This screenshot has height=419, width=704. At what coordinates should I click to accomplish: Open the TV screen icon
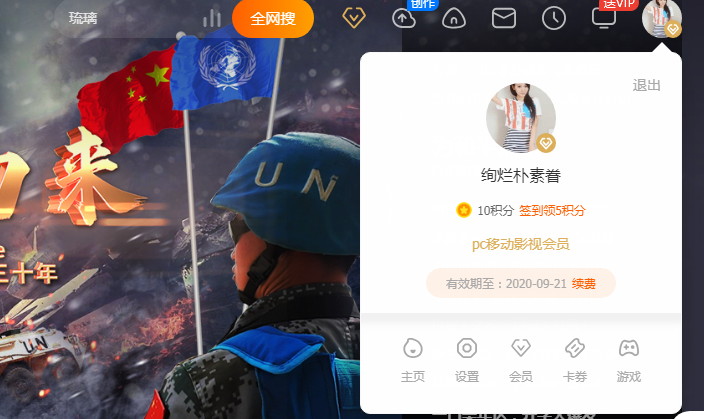(x=604, y=18)
